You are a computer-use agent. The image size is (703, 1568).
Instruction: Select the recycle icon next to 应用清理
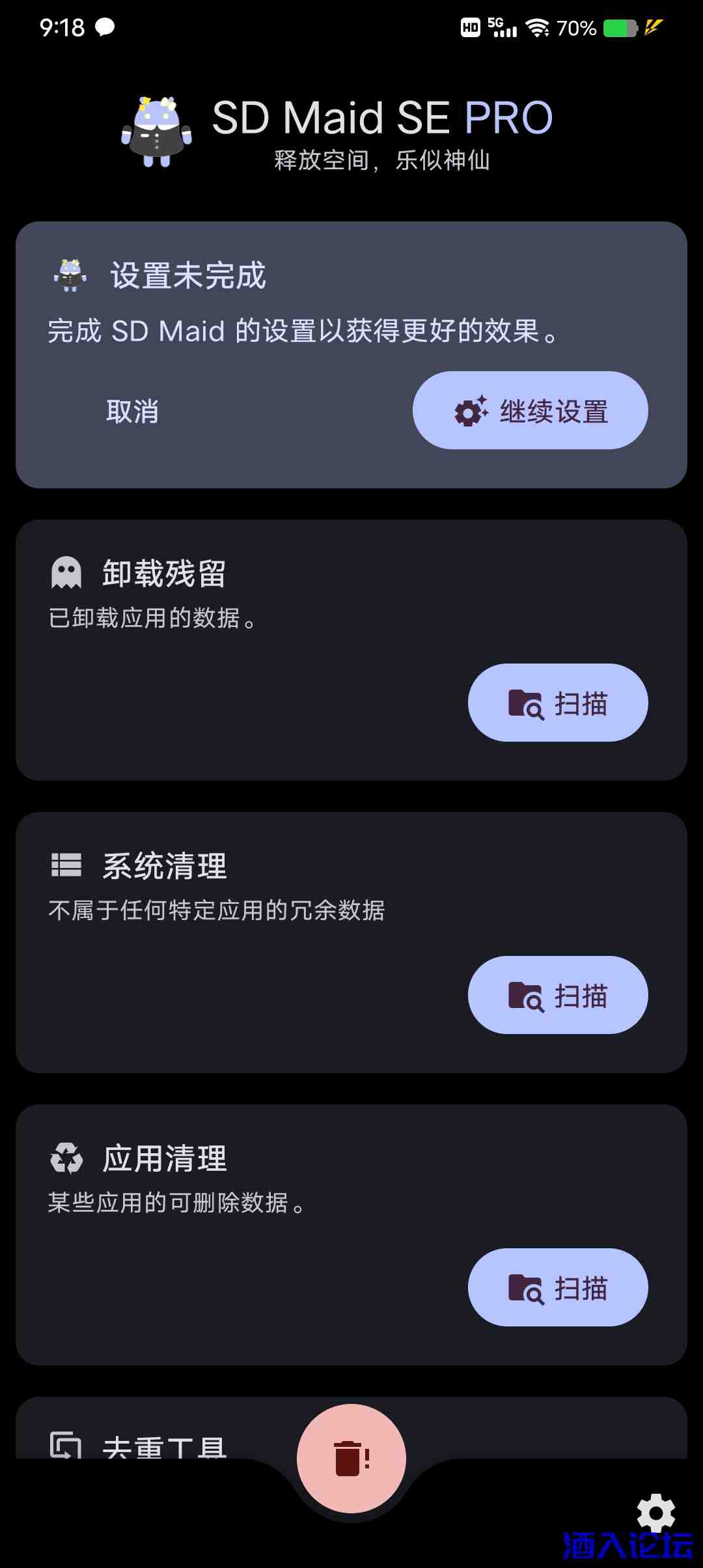65,1156
